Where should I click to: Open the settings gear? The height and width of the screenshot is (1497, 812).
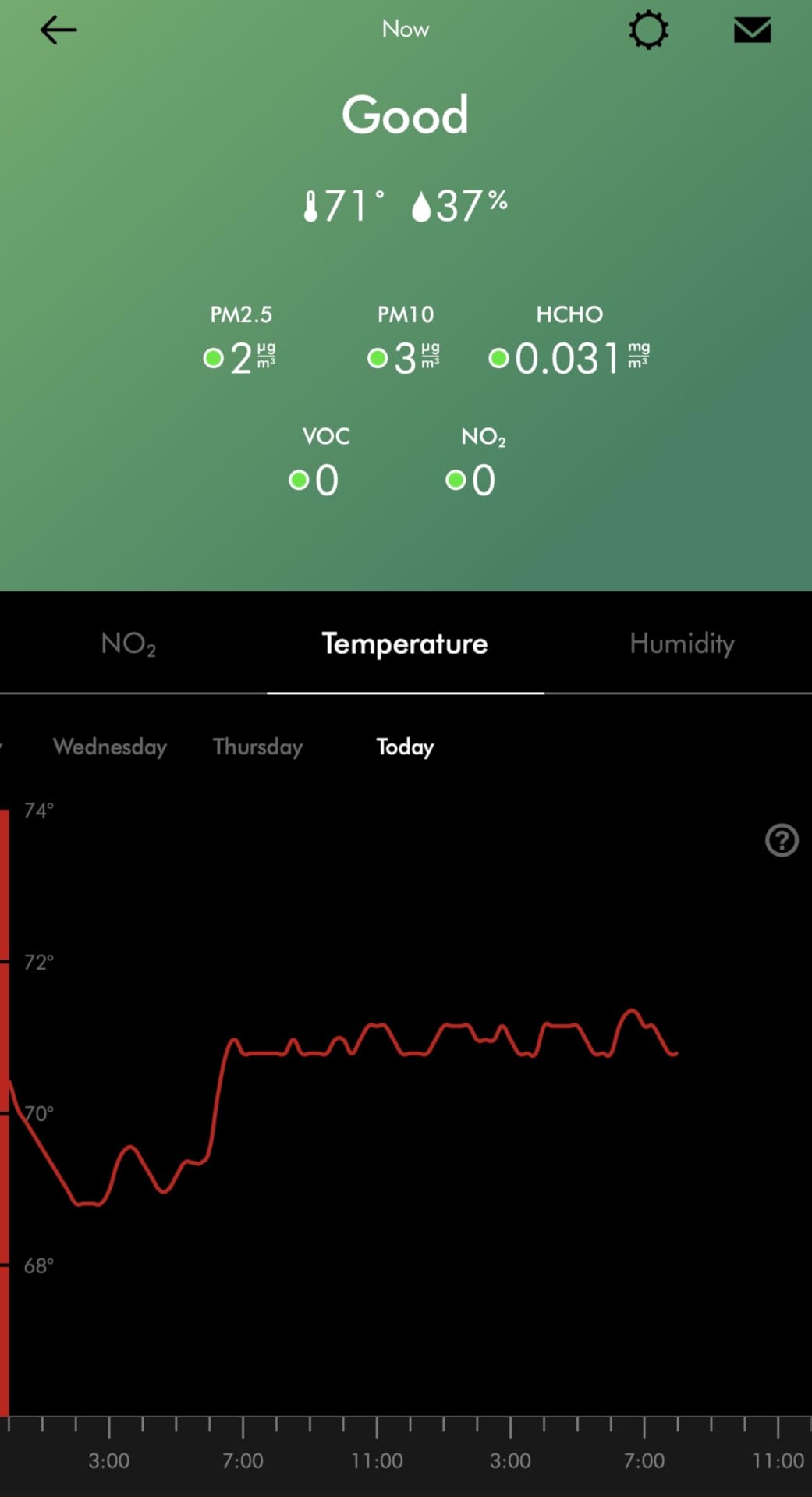[648, 30]
